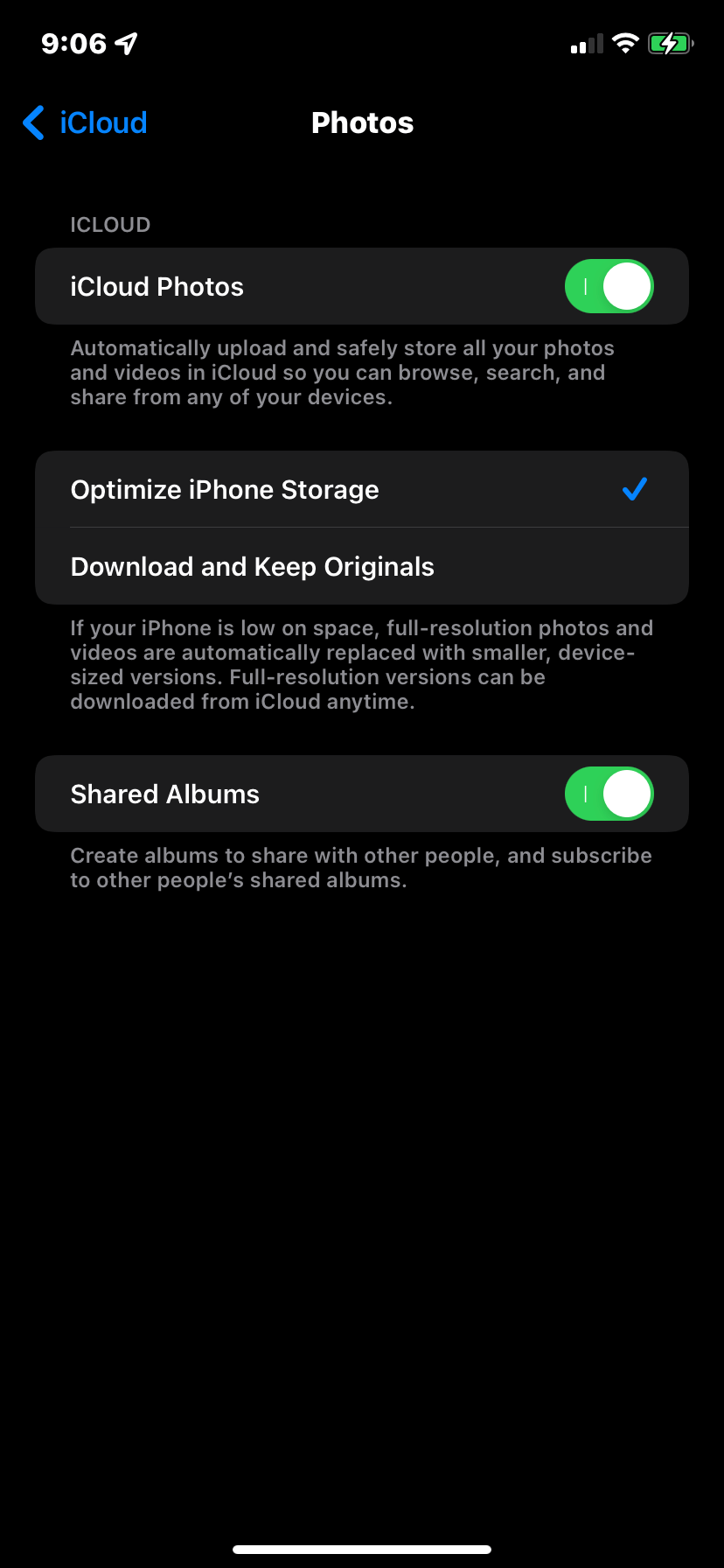Tap the lightning bolt inside the battery indicator
Image resolution: width=724 pixels, height=1568 pixels.
669,42
